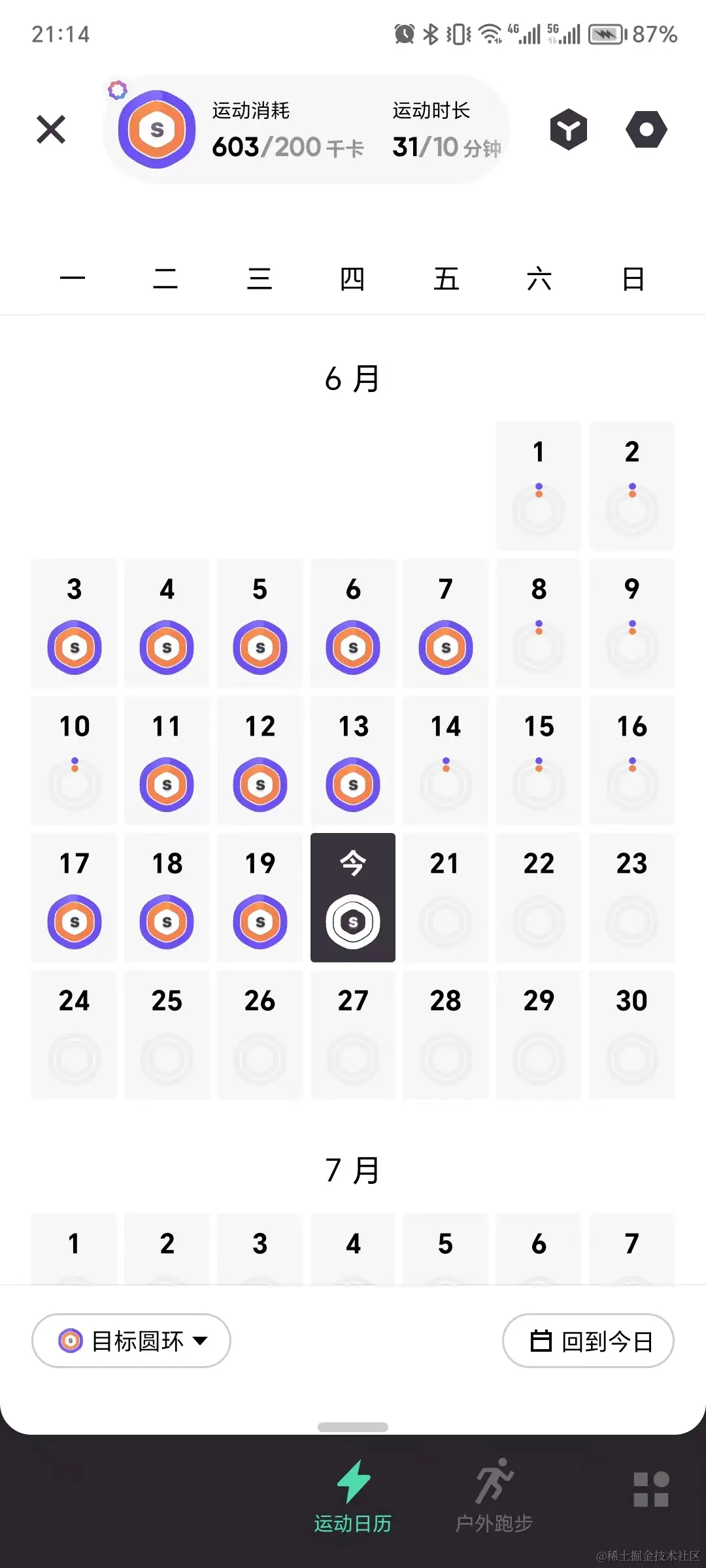Viewport: 706px width, 1568px height.
Task: Tap the 回到今日 button
Action: (588, 1341)
